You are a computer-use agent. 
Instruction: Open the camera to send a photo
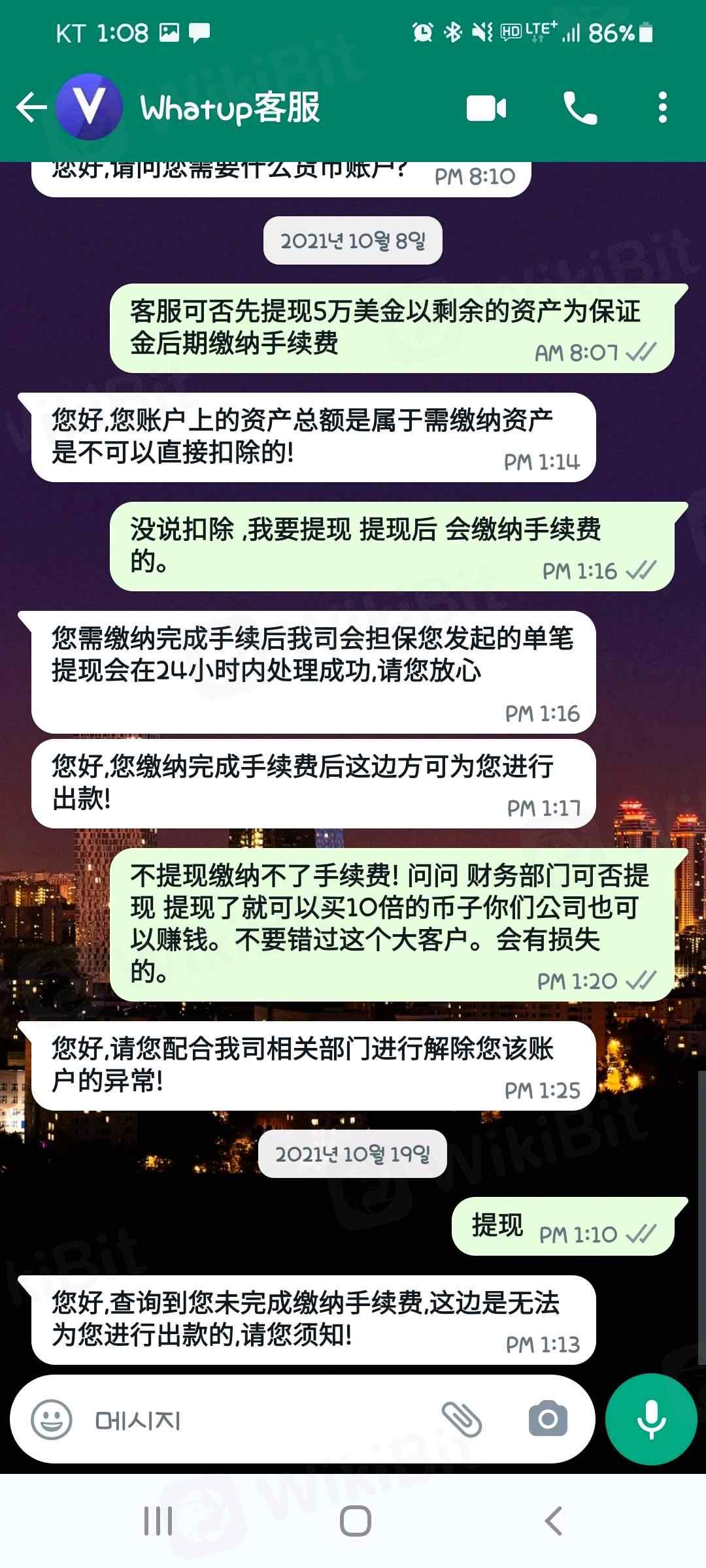(x=548, y=1420)
